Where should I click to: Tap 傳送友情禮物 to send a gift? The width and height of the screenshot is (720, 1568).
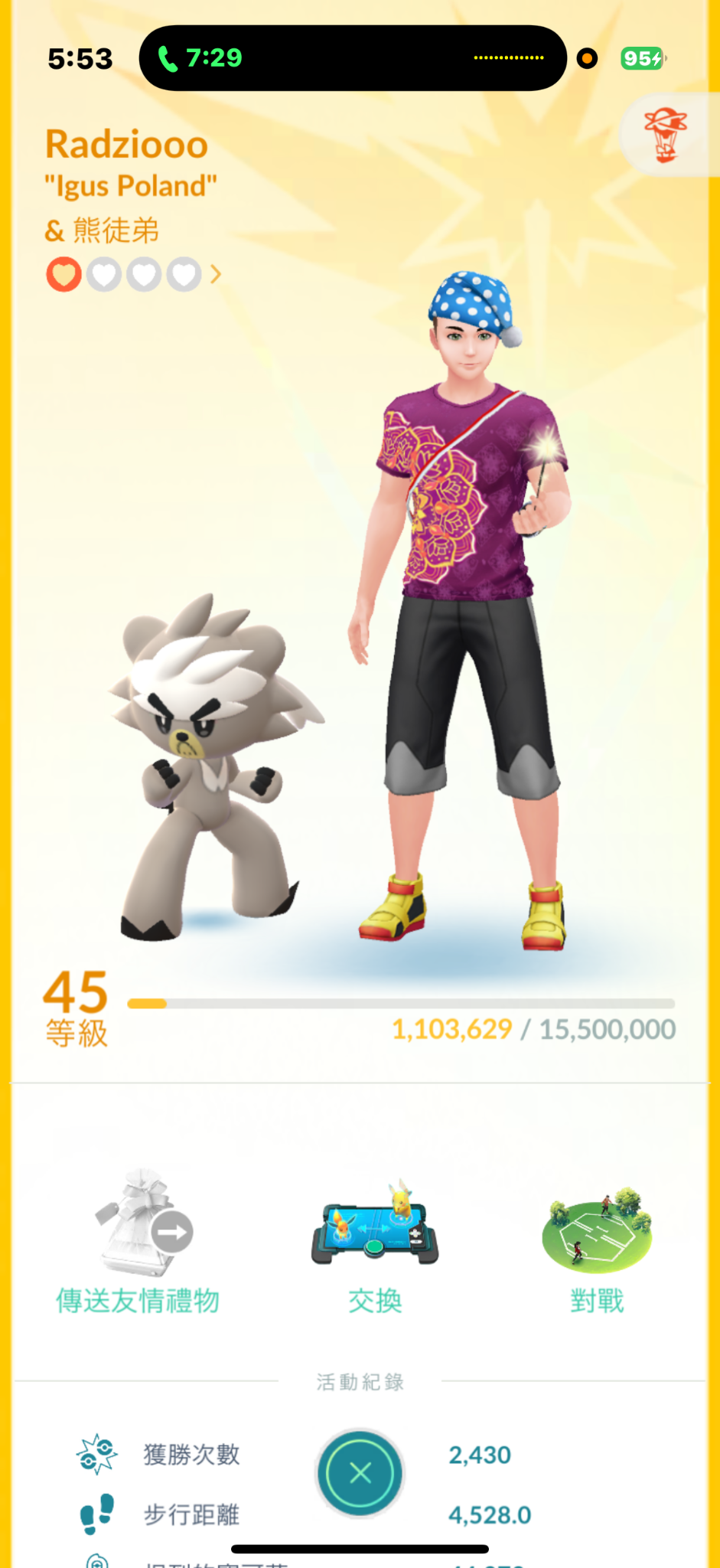pyautogui.click(x=138, y=1242)
